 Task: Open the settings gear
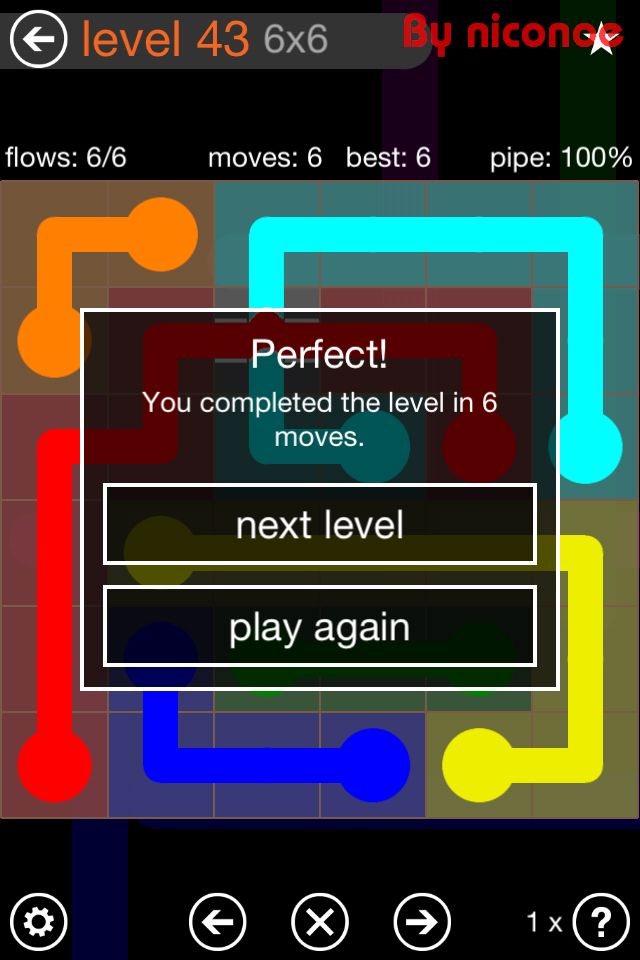[39, 921]
